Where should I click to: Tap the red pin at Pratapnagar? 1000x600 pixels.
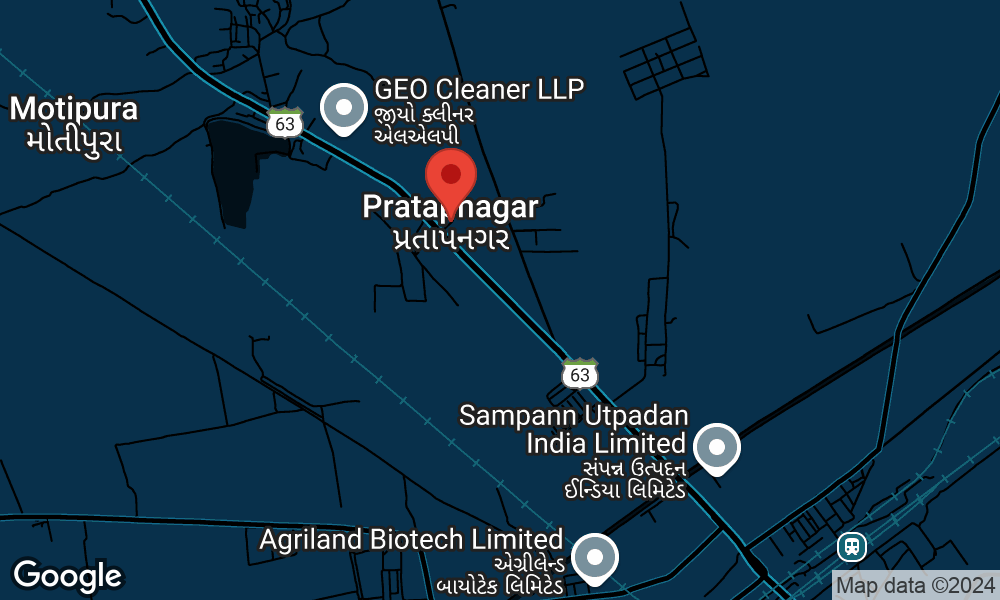(451, 176)
